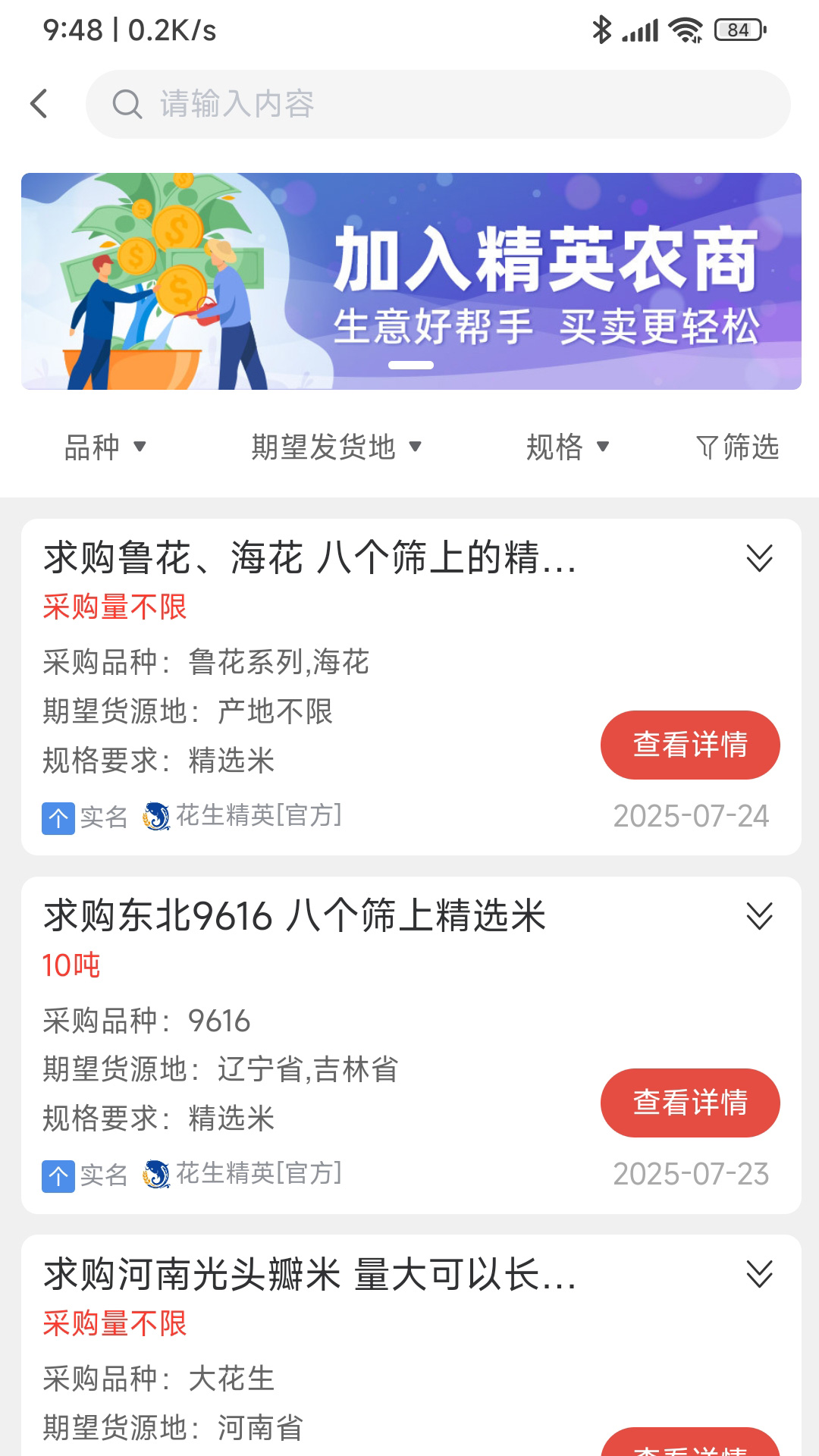Viewport: 819px width, 1456px height.
Task: Expand the 东北9616 listing details chevron
Action: (x=758, y=918)
